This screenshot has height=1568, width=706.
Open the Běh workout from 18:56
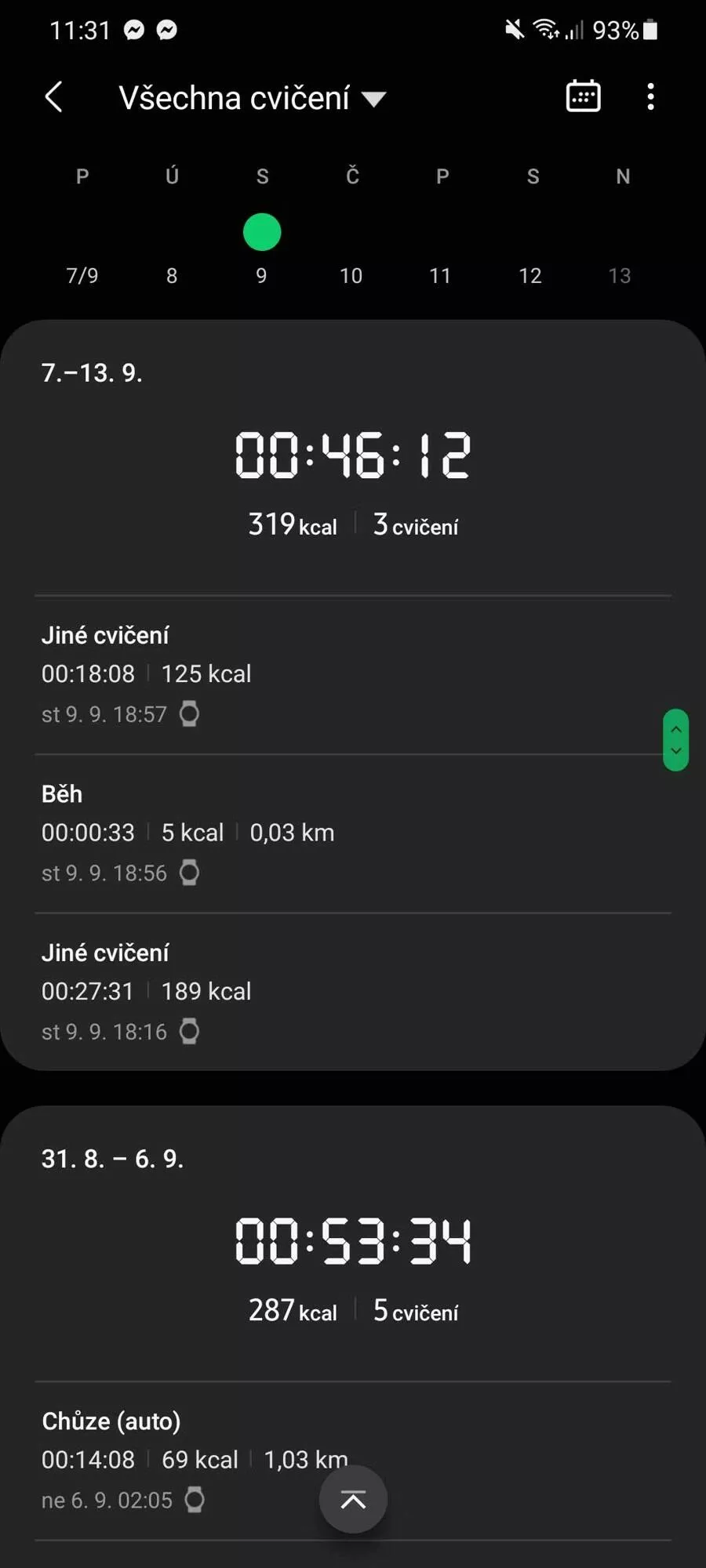(x=353, y=834)
